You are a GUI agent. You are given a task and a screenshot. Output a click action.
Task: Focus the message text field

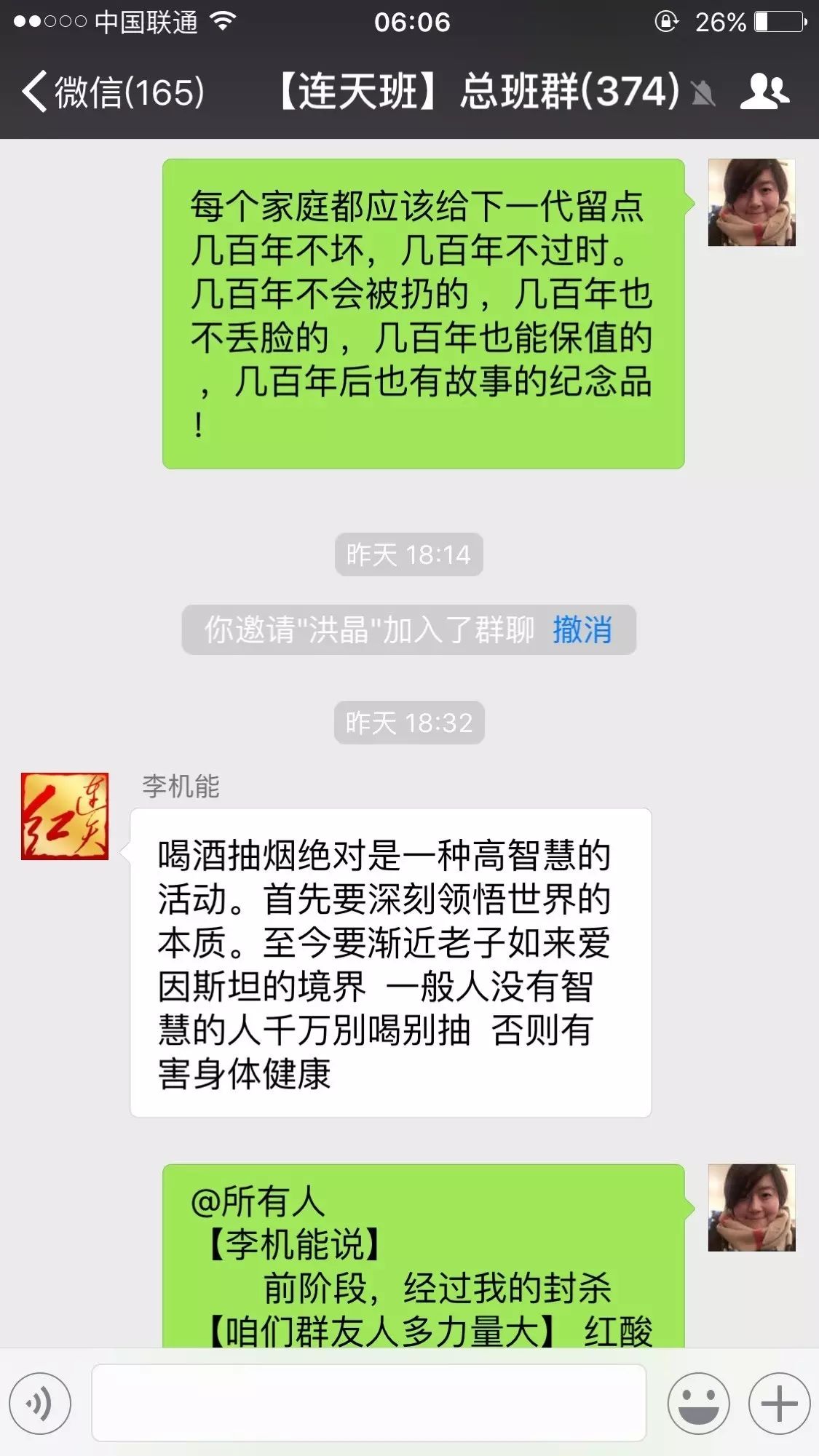tap(368, 1403)
